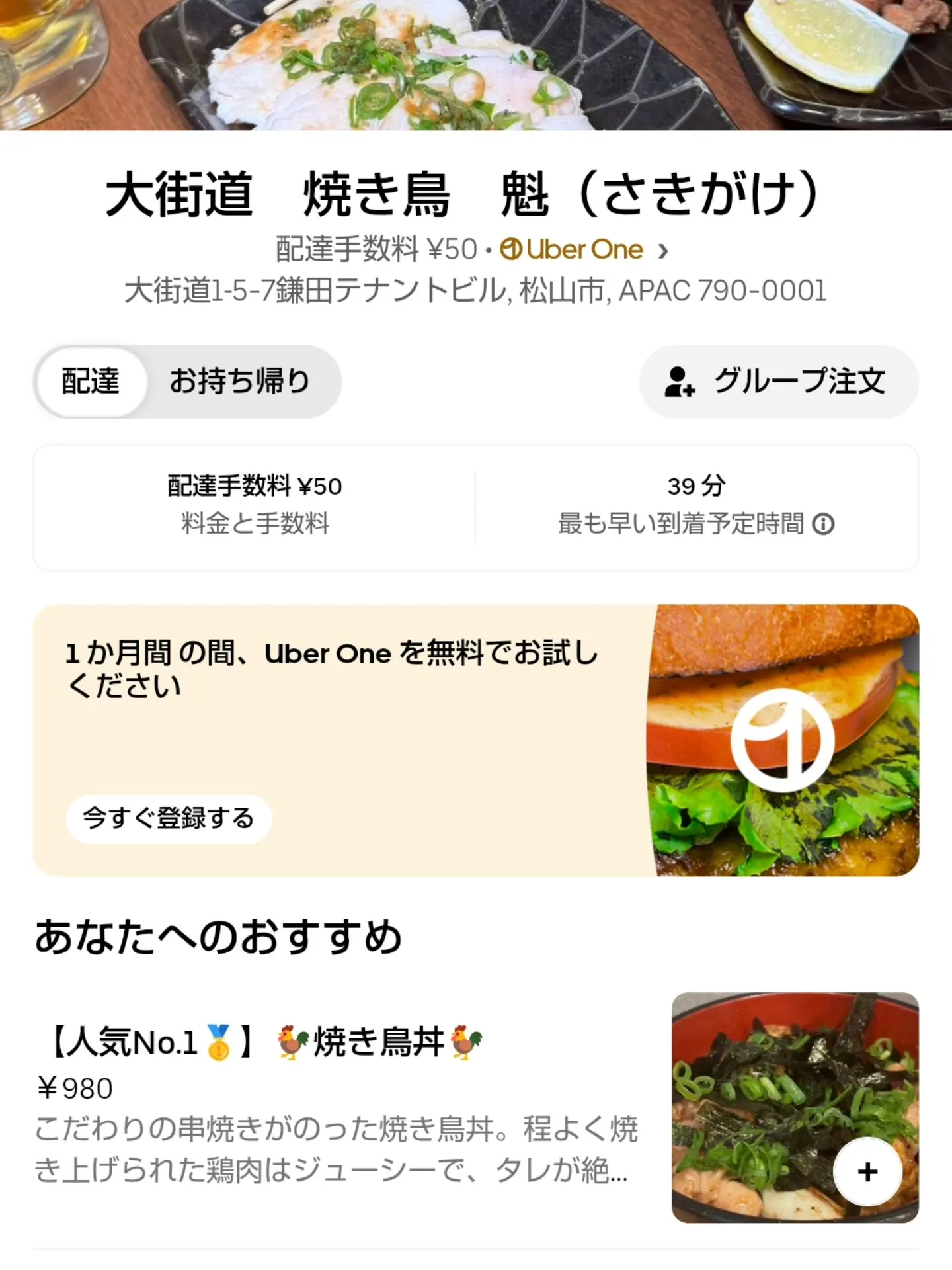This screenshot has height=1270, width=952.
Task: Switch to the お持ち帰り pickup option
Action: (239, 382)
